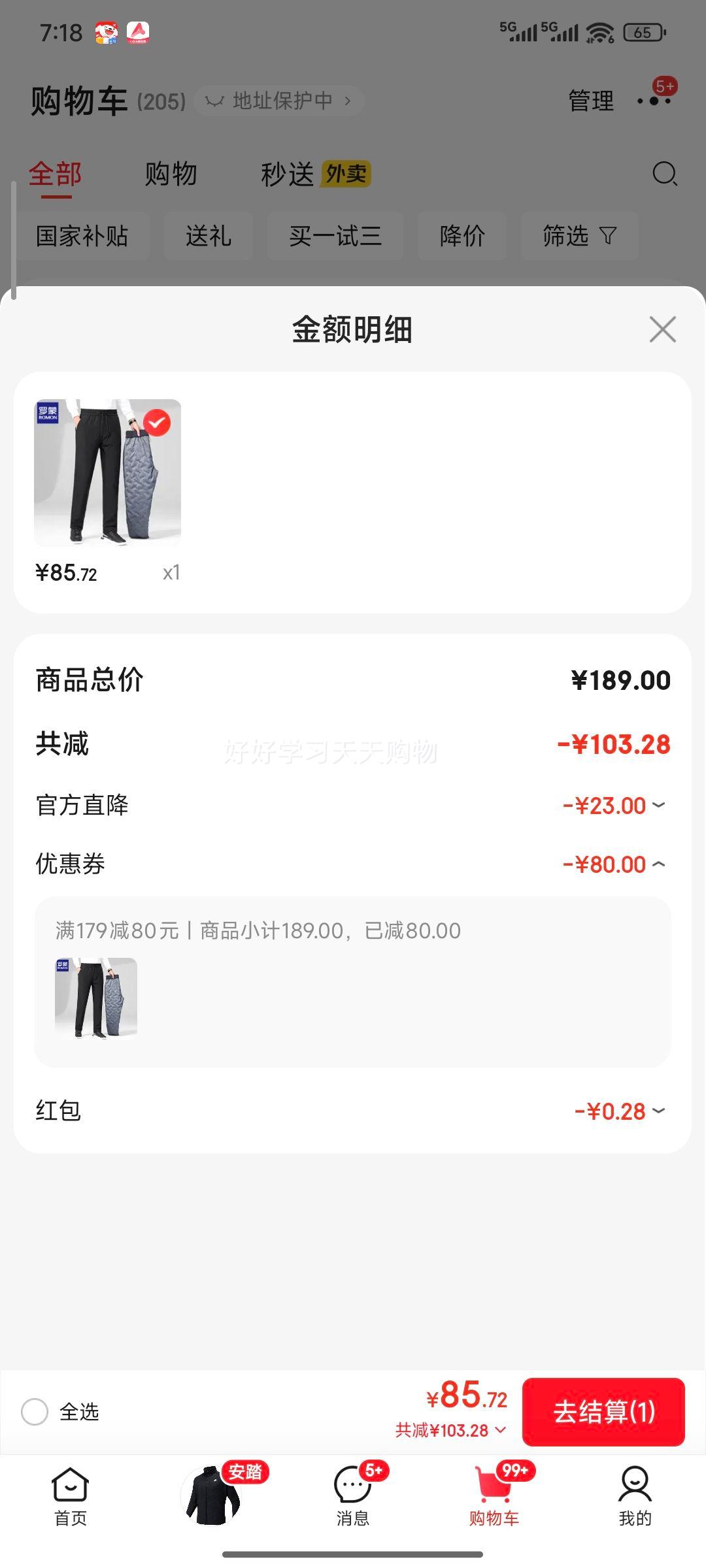The height and width of the screenshot is (1568, 706).
Task: Collapse the 优惠券 coupon details
Action: coord(659,864)
